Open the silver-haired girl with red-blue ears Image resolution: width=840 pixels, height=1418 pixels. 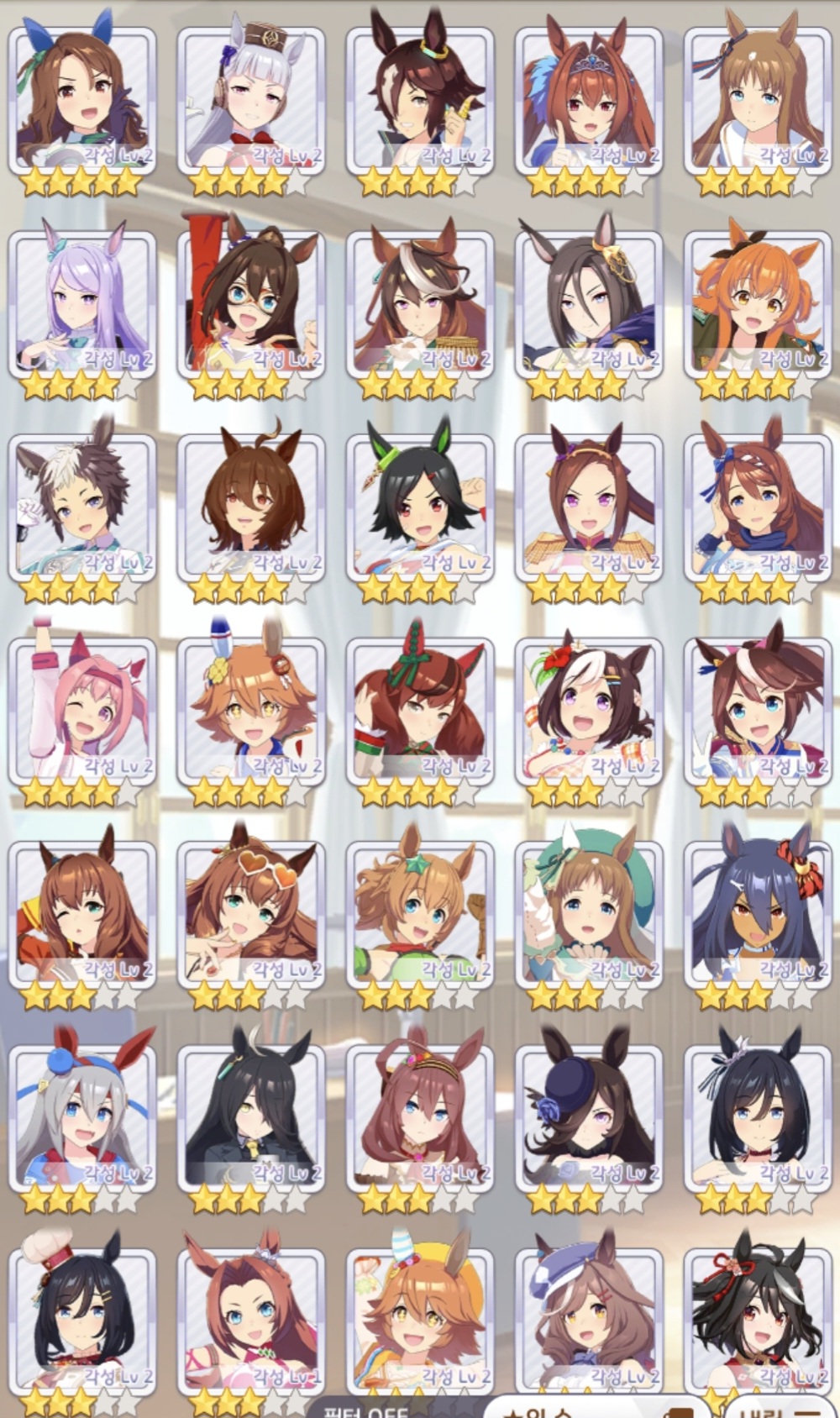pos(81,1117)
